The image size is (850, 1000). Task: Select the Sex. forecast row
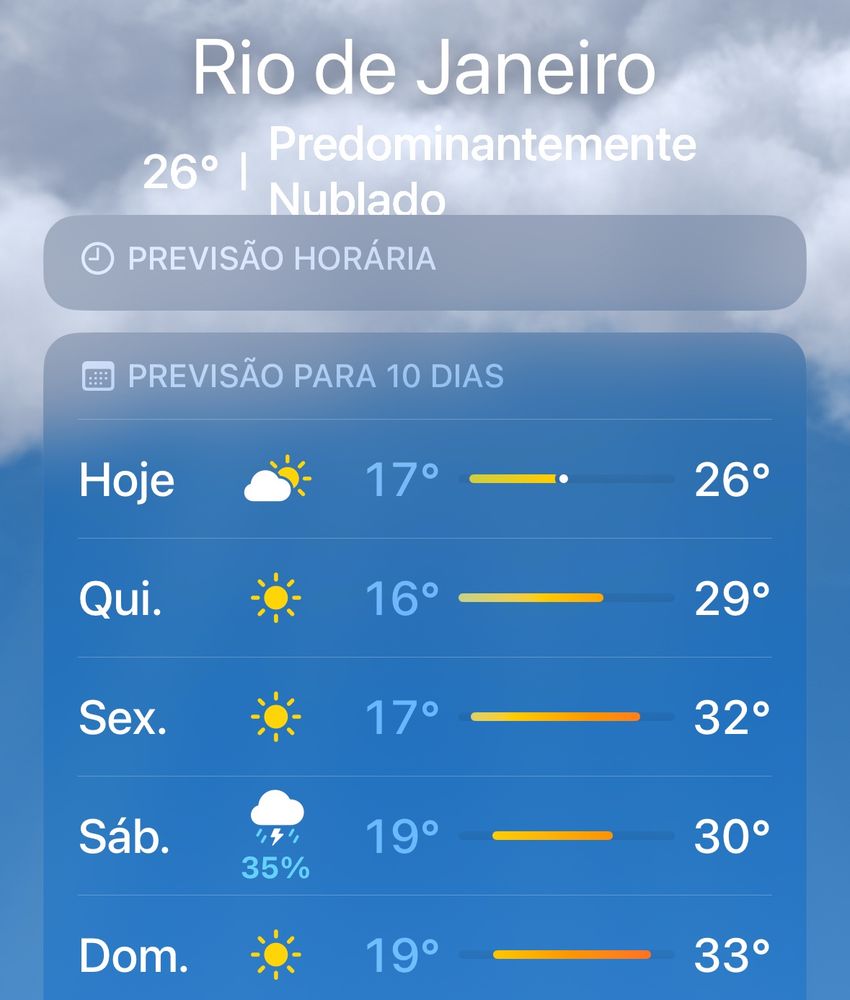pos(424,717)
